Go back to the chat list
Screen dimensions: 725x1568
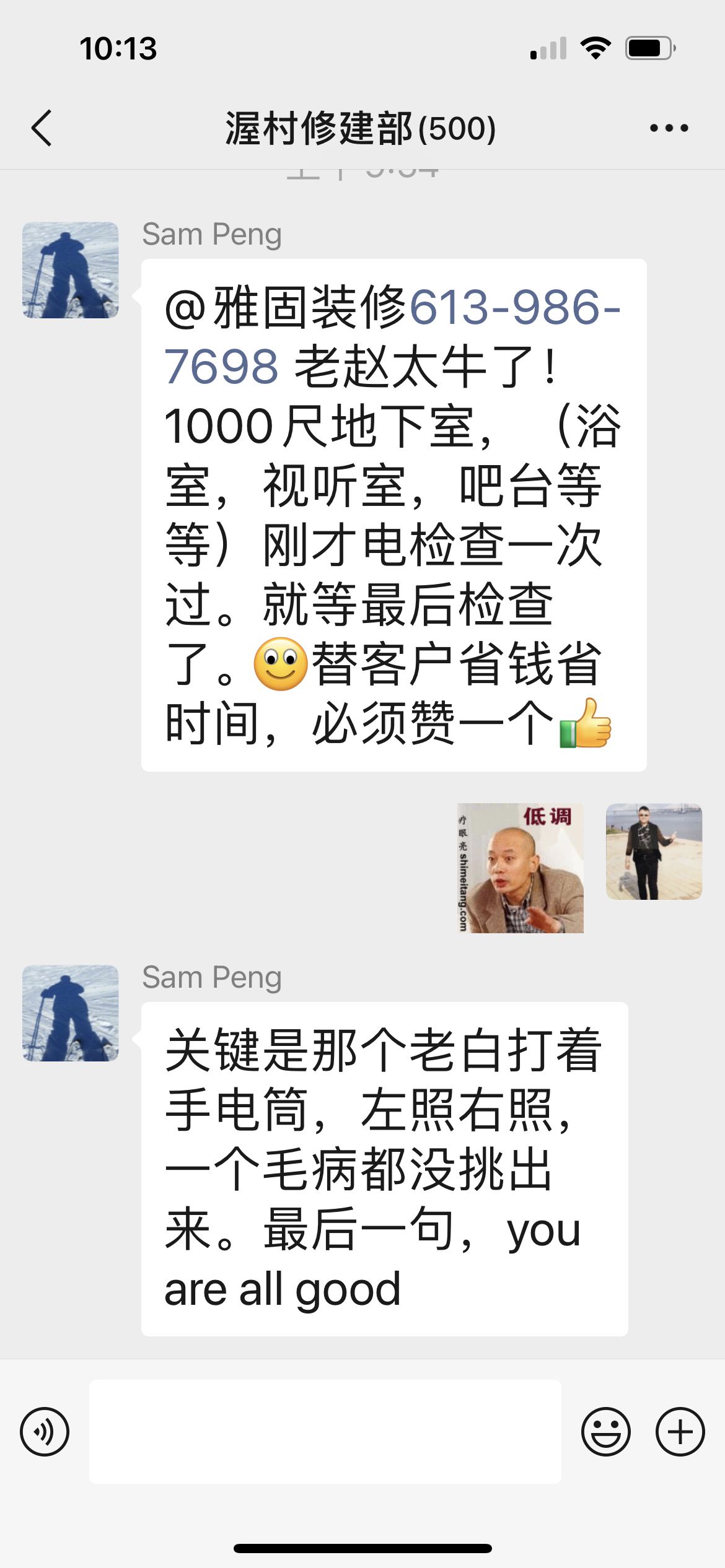coord(42,128)
